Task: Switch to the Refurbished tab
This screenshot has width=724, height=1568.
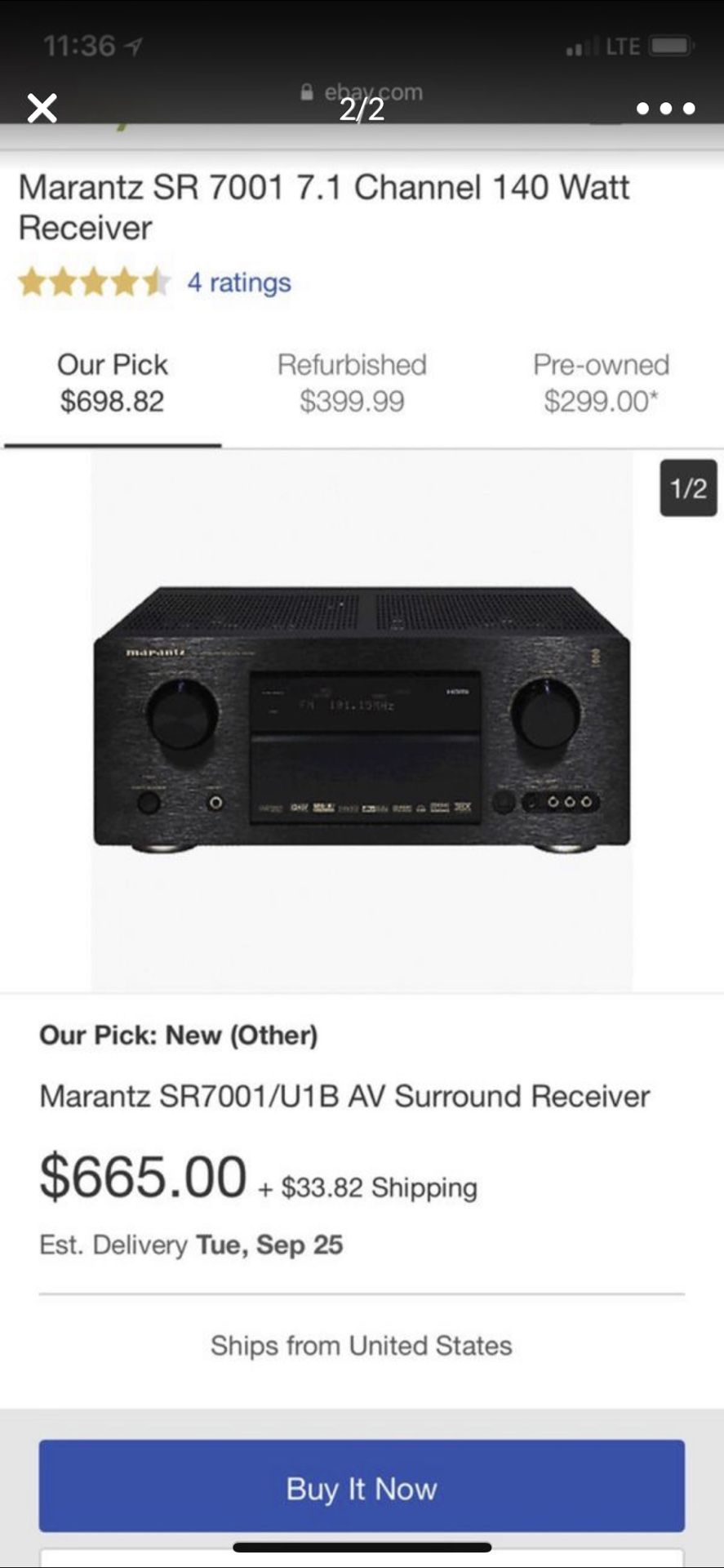Action: pyautogui.click(x=353, y=381)
